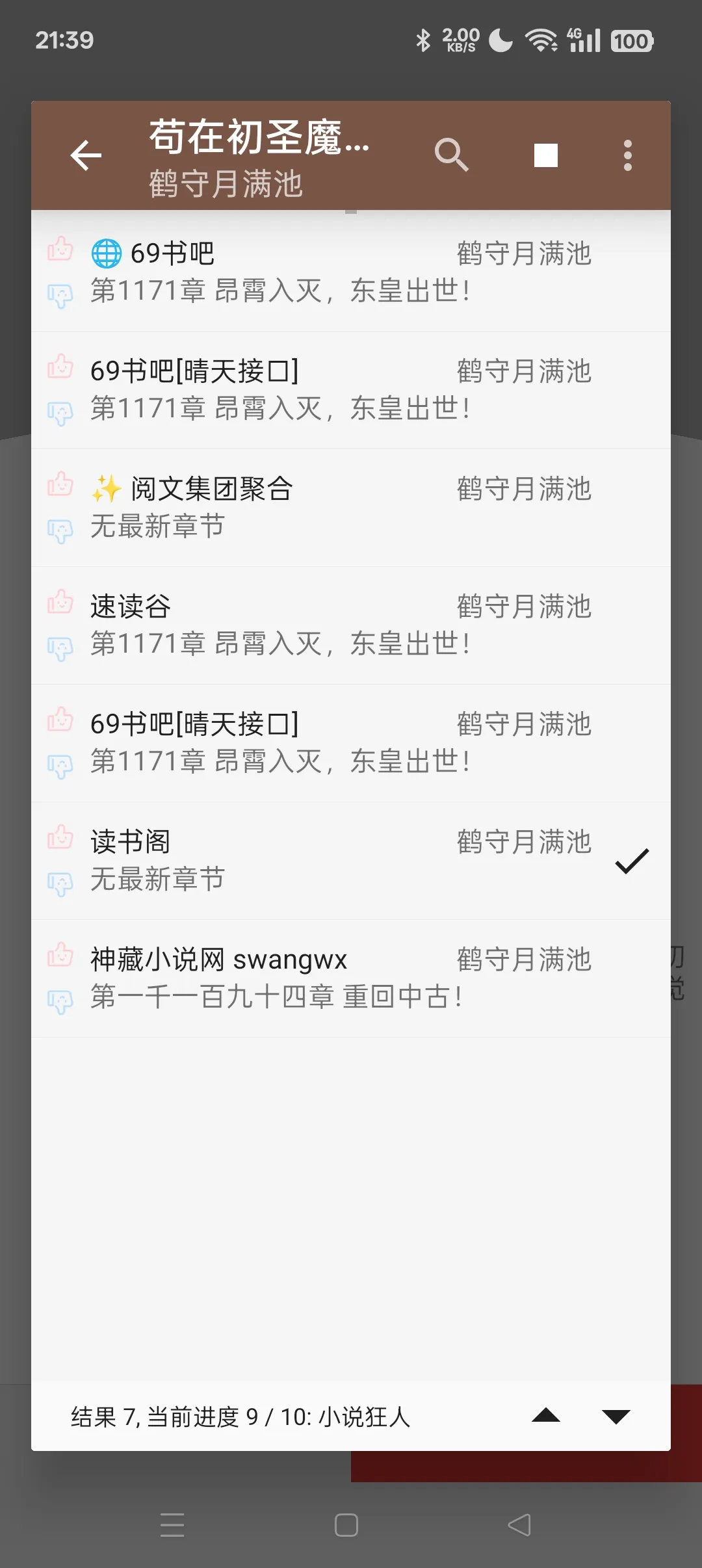Search within the book sources
702x1568 pixels.
point(451,155)
